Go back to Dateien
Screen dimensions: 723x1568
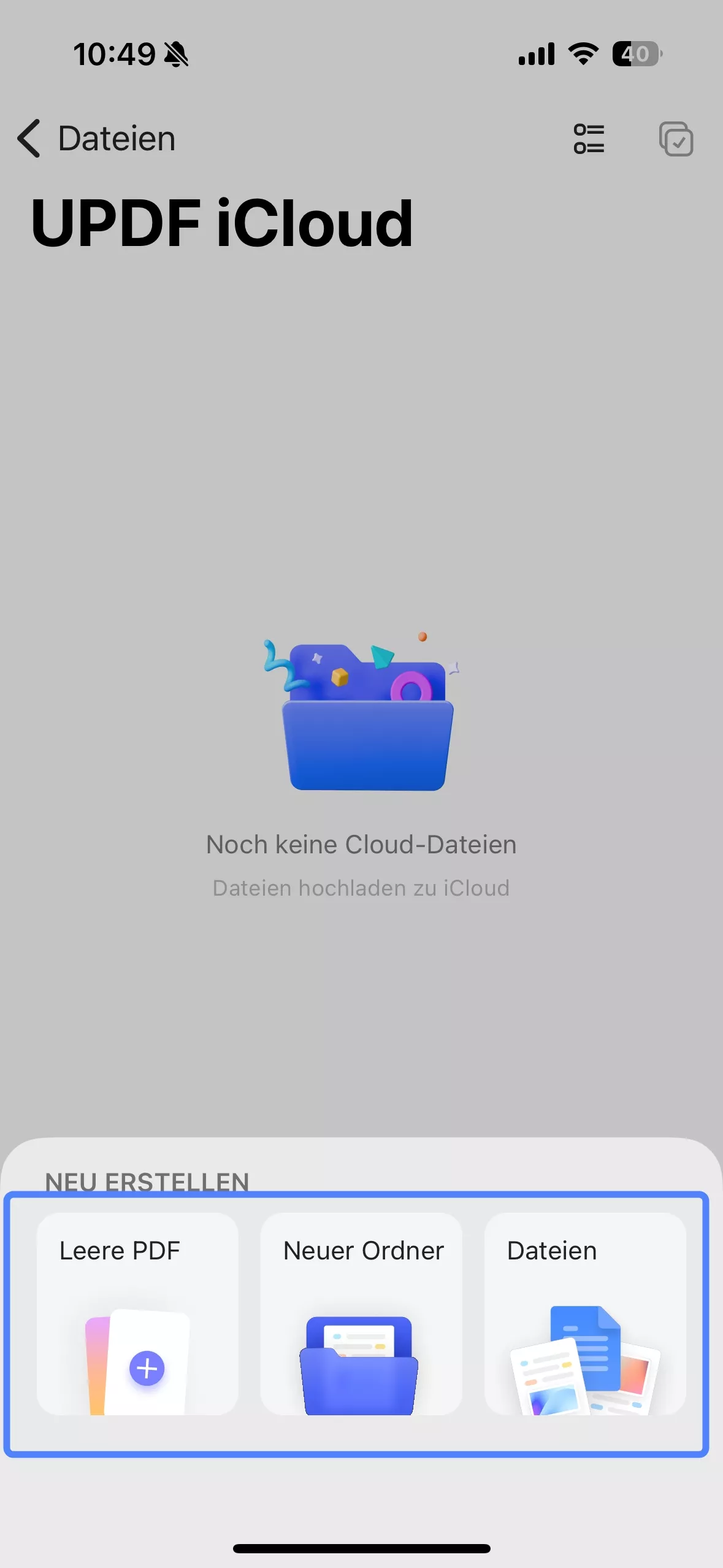click(x=95, y=138)
